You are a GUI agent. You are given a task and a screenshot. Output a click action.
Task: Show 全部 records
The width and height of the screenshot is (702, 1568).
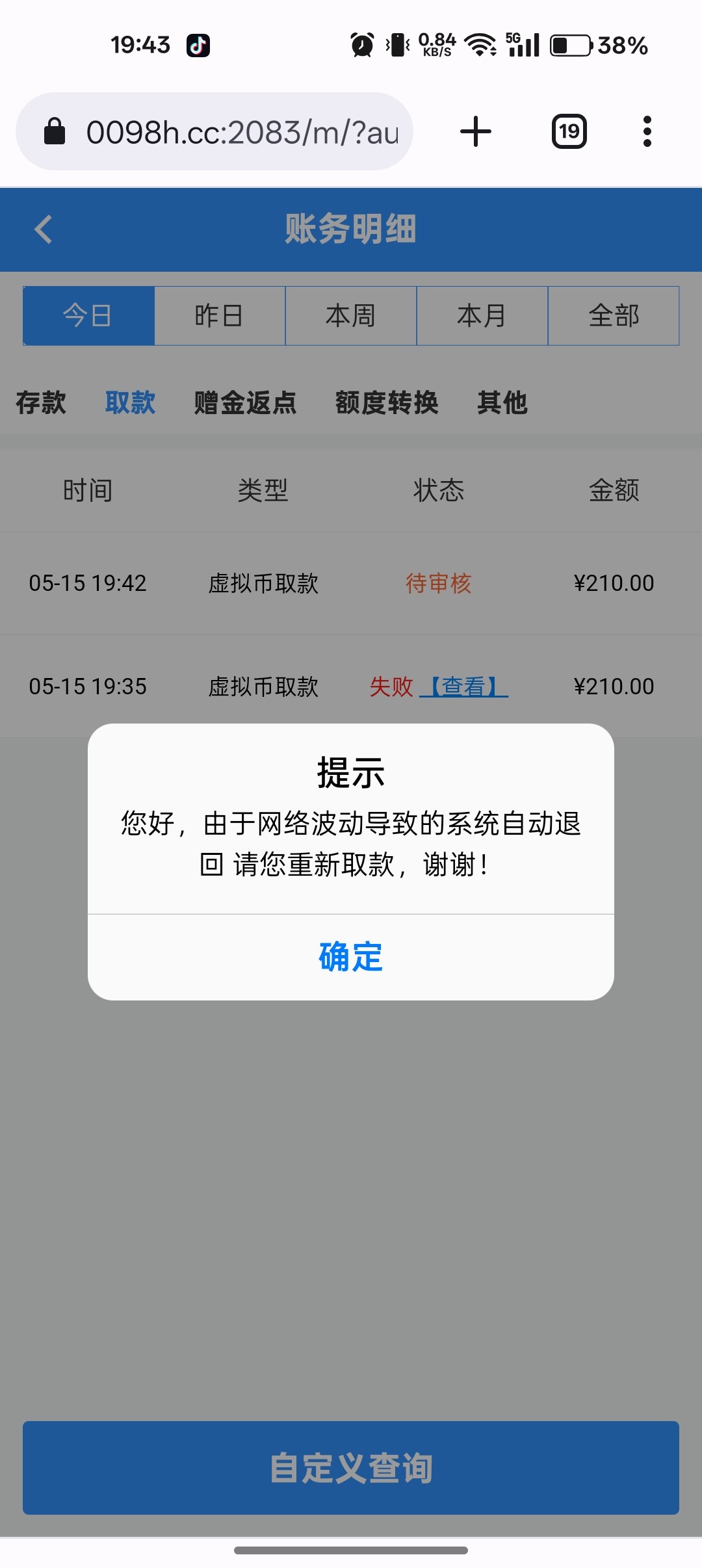(x=614, y=316)
